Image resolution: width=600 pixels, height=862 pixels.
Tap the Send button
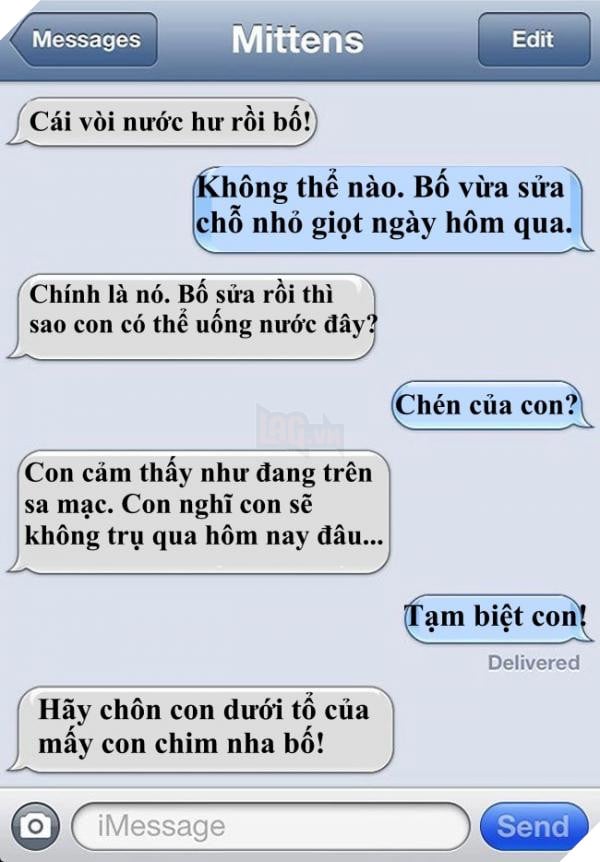pos(532,826)
